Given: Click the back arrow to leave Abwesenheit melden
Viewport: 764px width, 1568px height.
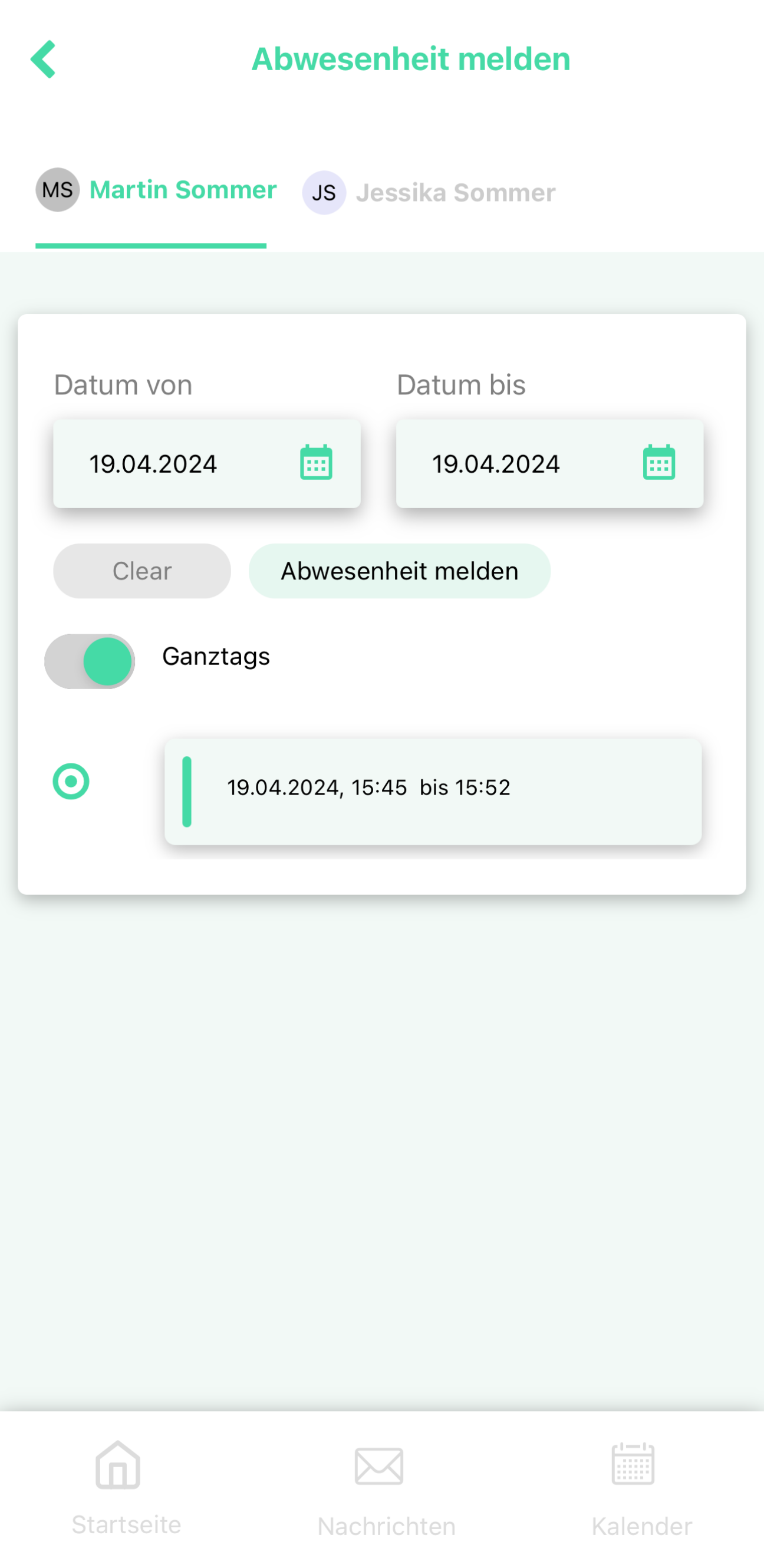Looking at the screenshot, I should coord(44,58).
